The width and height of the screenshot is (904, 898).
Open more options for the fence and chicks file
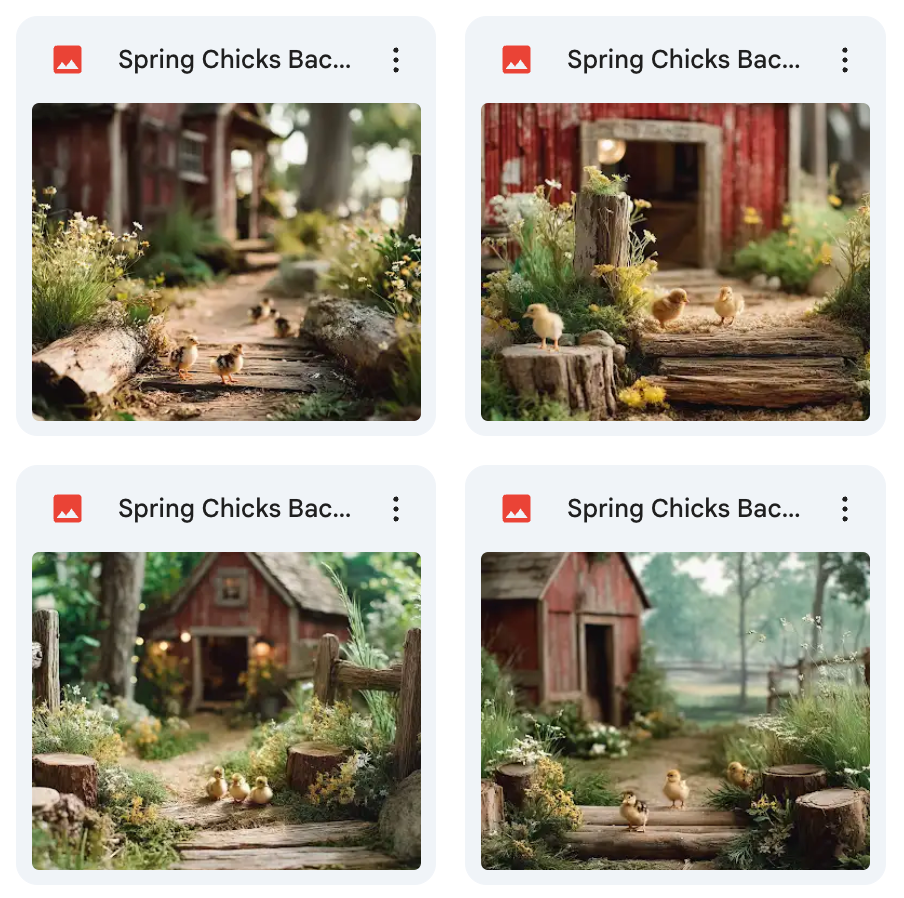396,509
